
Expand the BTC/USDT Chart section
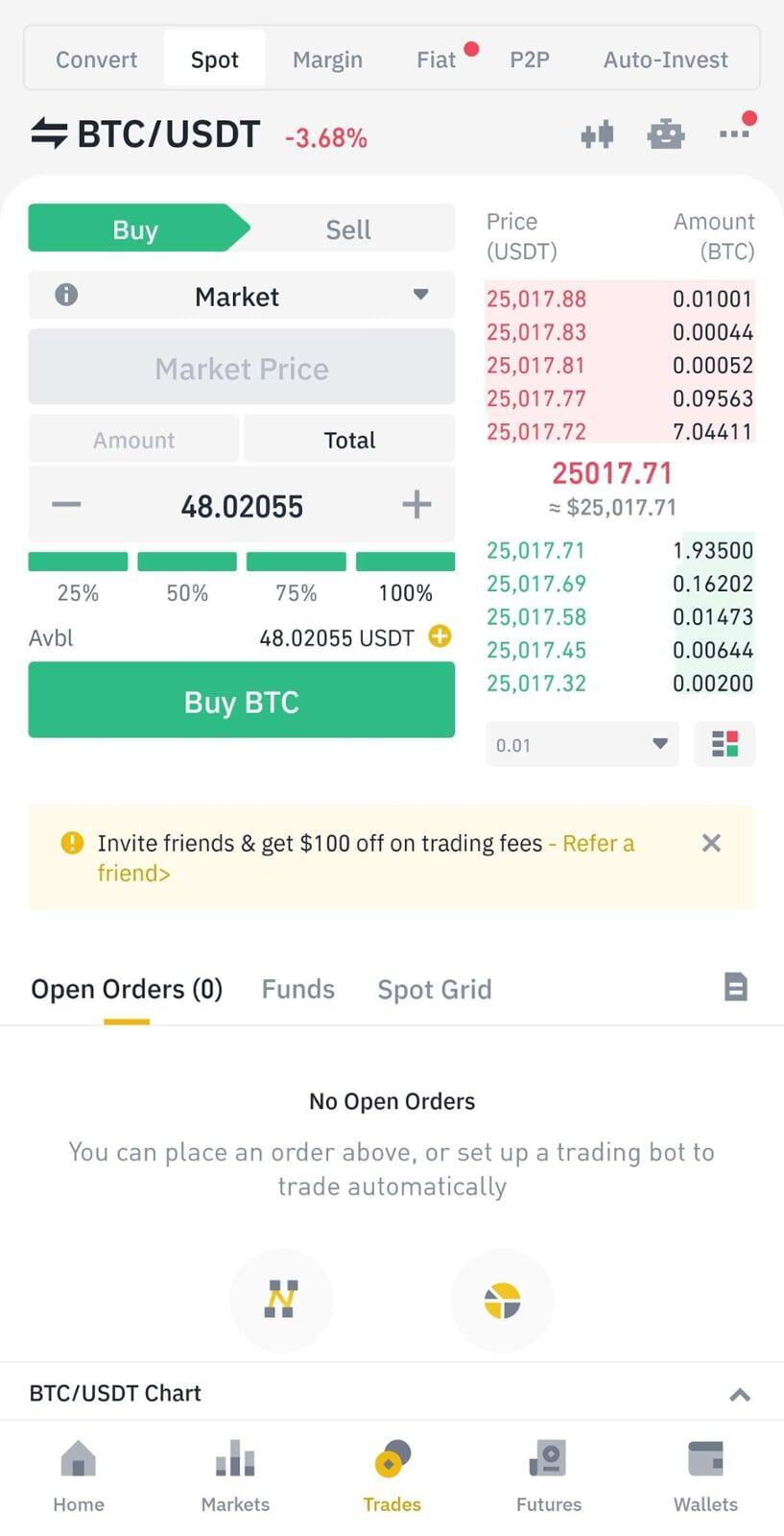[739, 1394]
